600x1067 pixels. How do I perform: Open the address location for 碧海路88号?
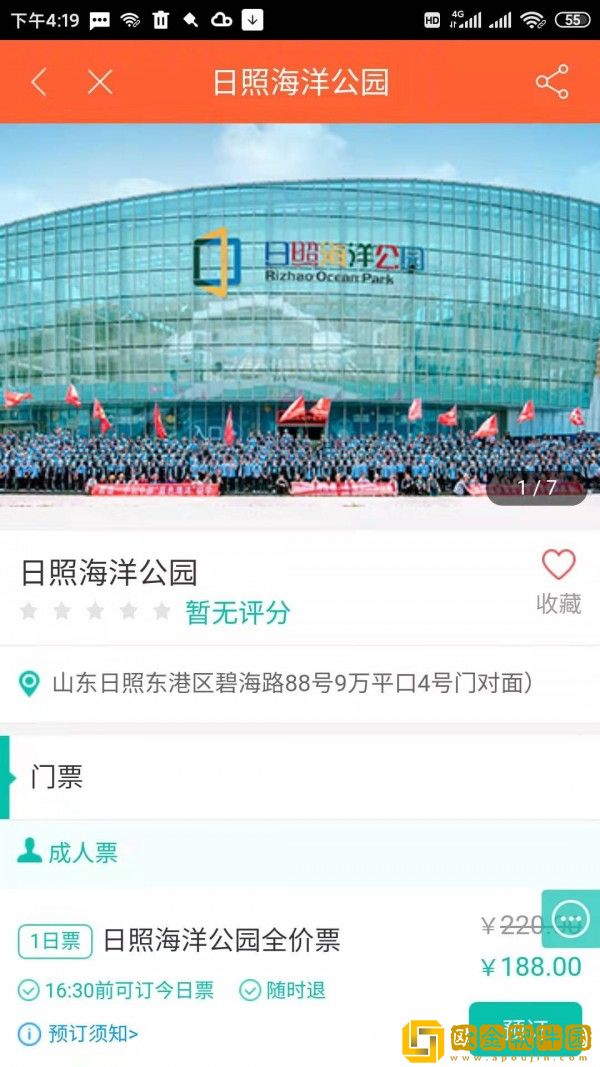tap(290, 684)
